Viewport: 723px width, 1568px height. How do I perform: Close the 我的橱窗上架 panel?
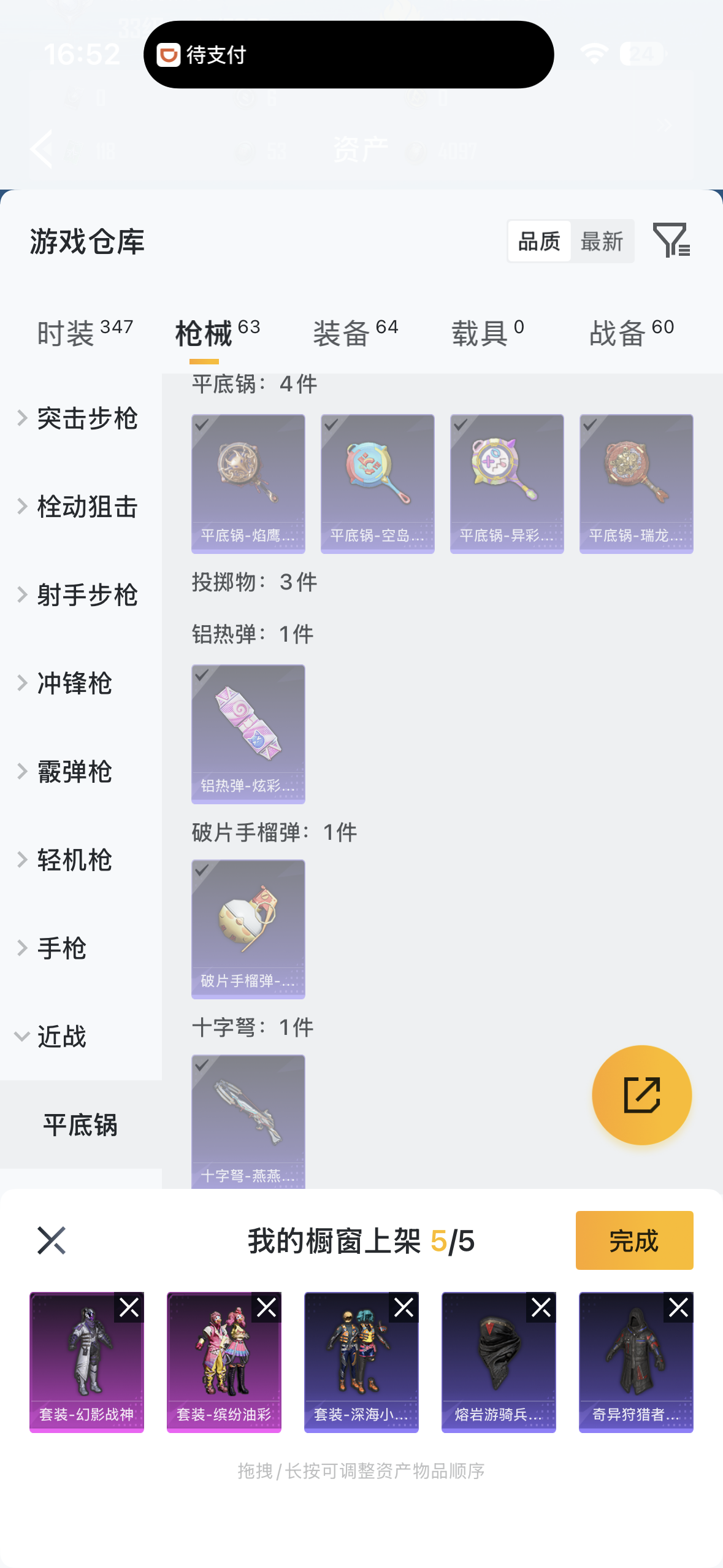pyautogui.click(x=51, y=1240)
